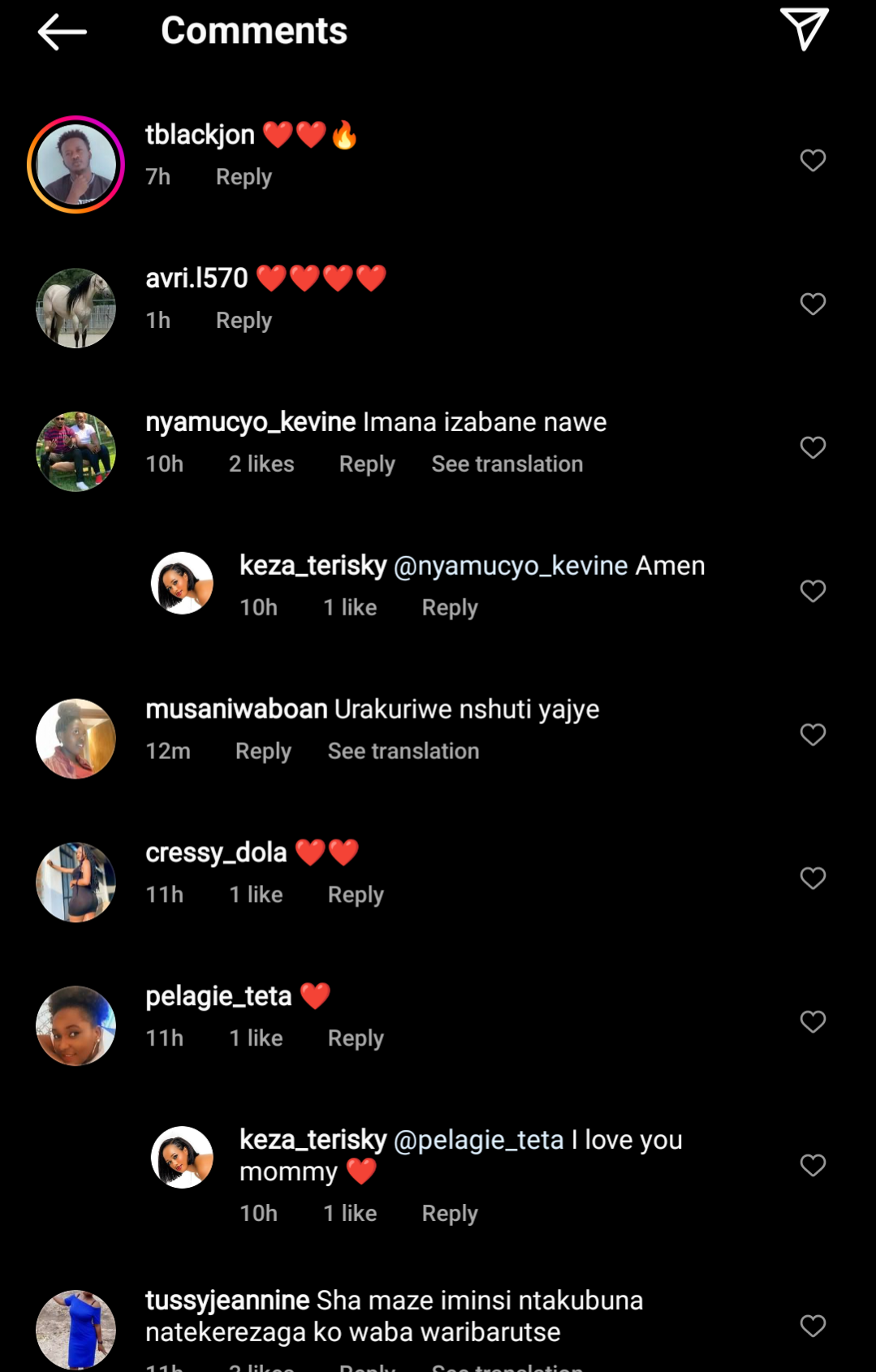Translate musaniwaboan's comment
The height and width of the screenshot is (1372, 876).
pyautogui.click(x=403, y=752)
